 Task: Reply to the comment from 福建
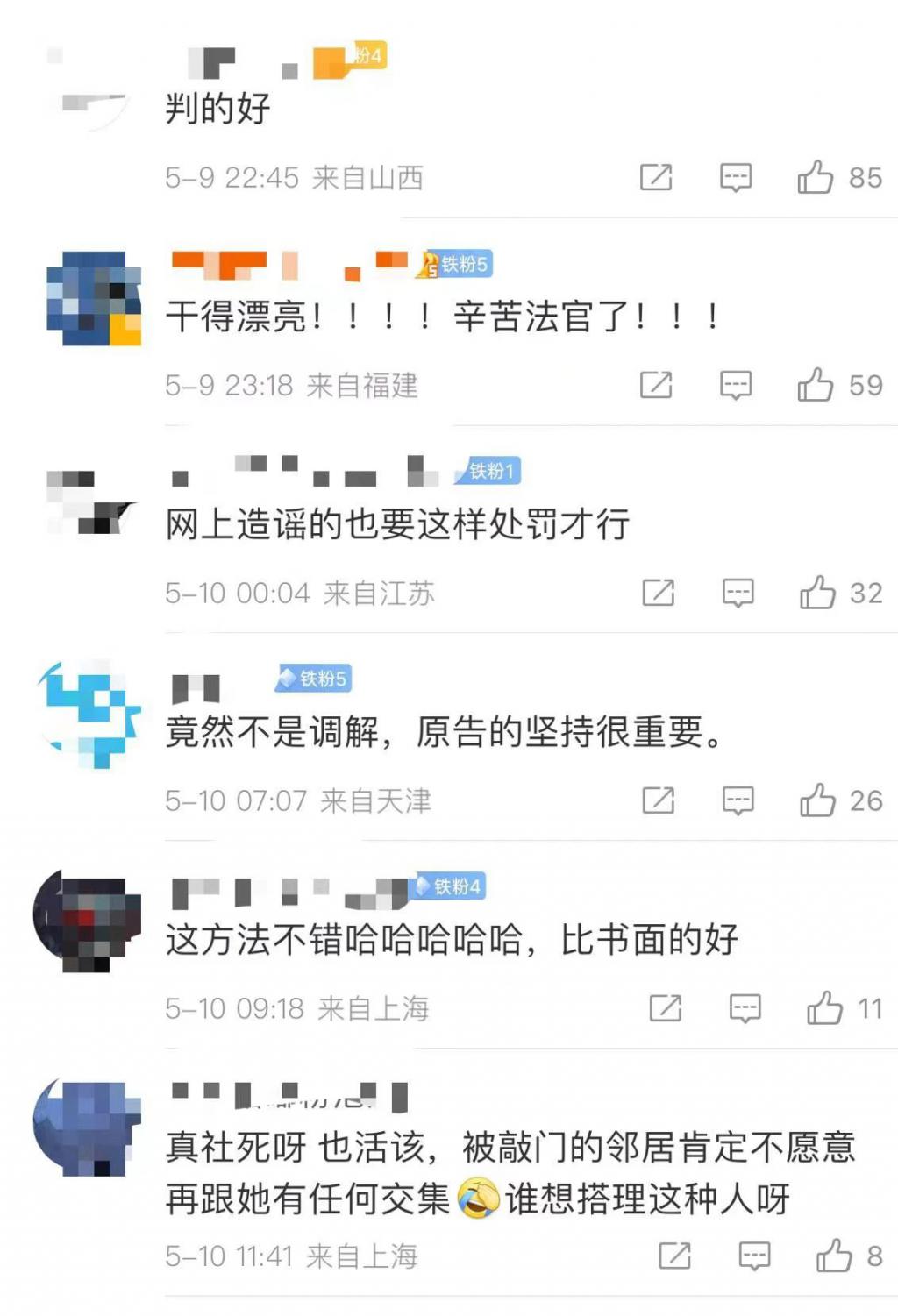tap(735, 385)
